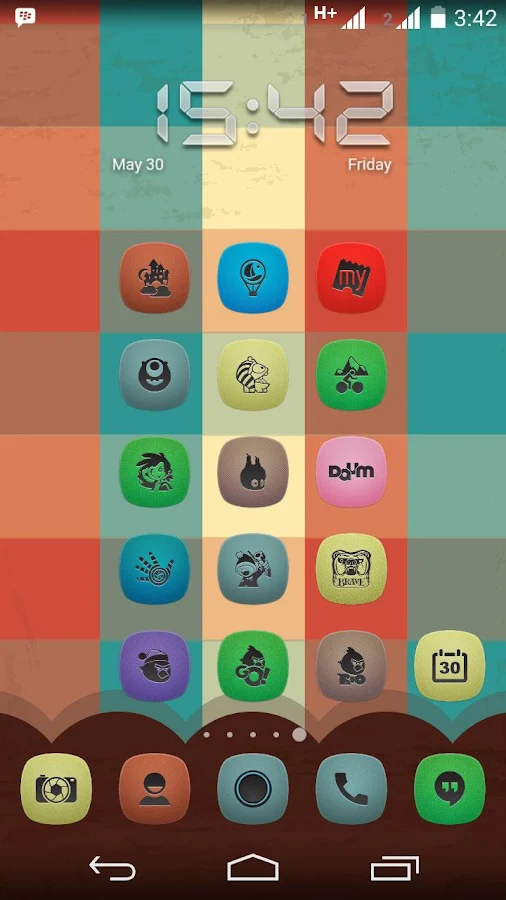Image resolution: width=506 pixels, height=900 pixels.
Task: Open the Hangouts app
Action: pos(450,789)
